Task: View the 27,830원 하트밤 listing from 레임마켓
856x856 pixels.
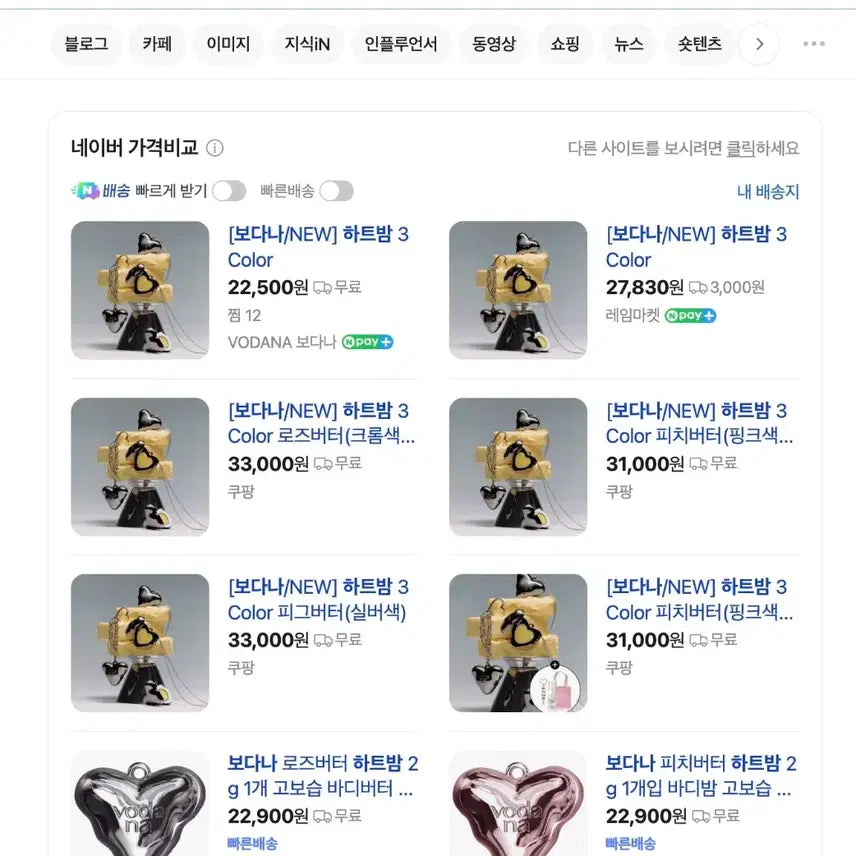Action: [696, 247]
